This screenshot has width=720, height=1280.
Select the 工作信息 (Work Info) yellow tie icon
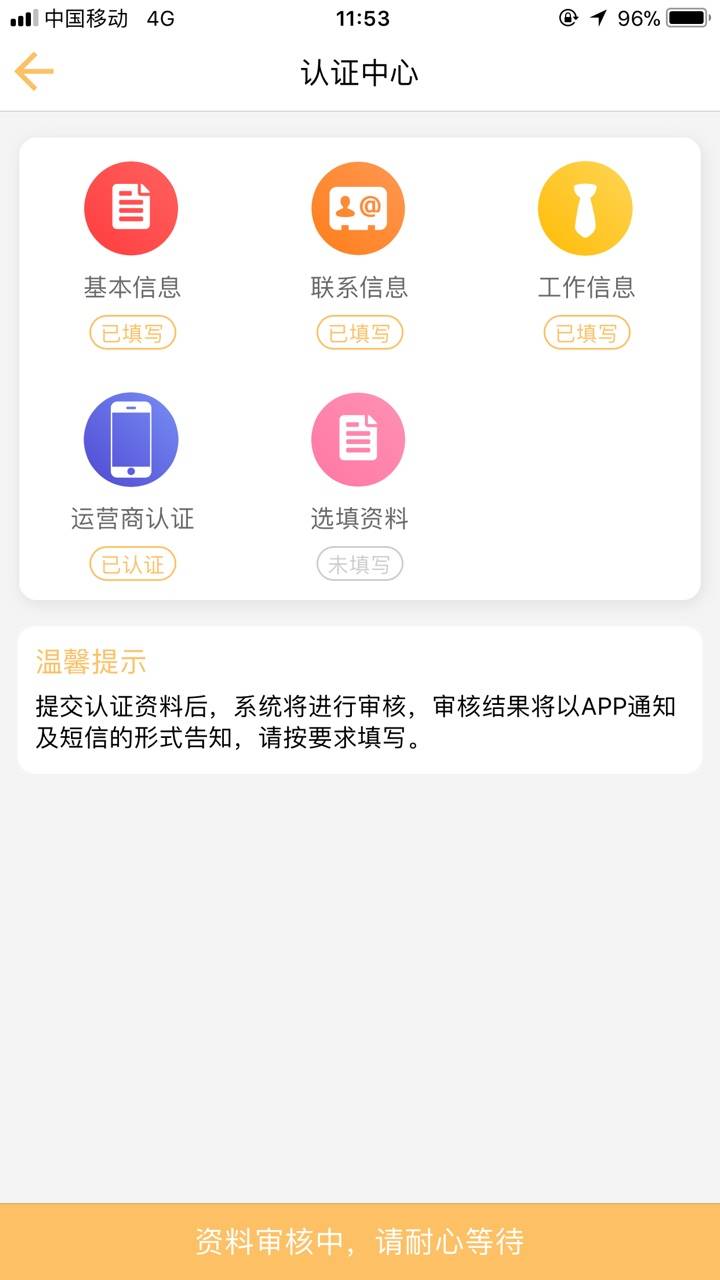click(x=585, y=207)
